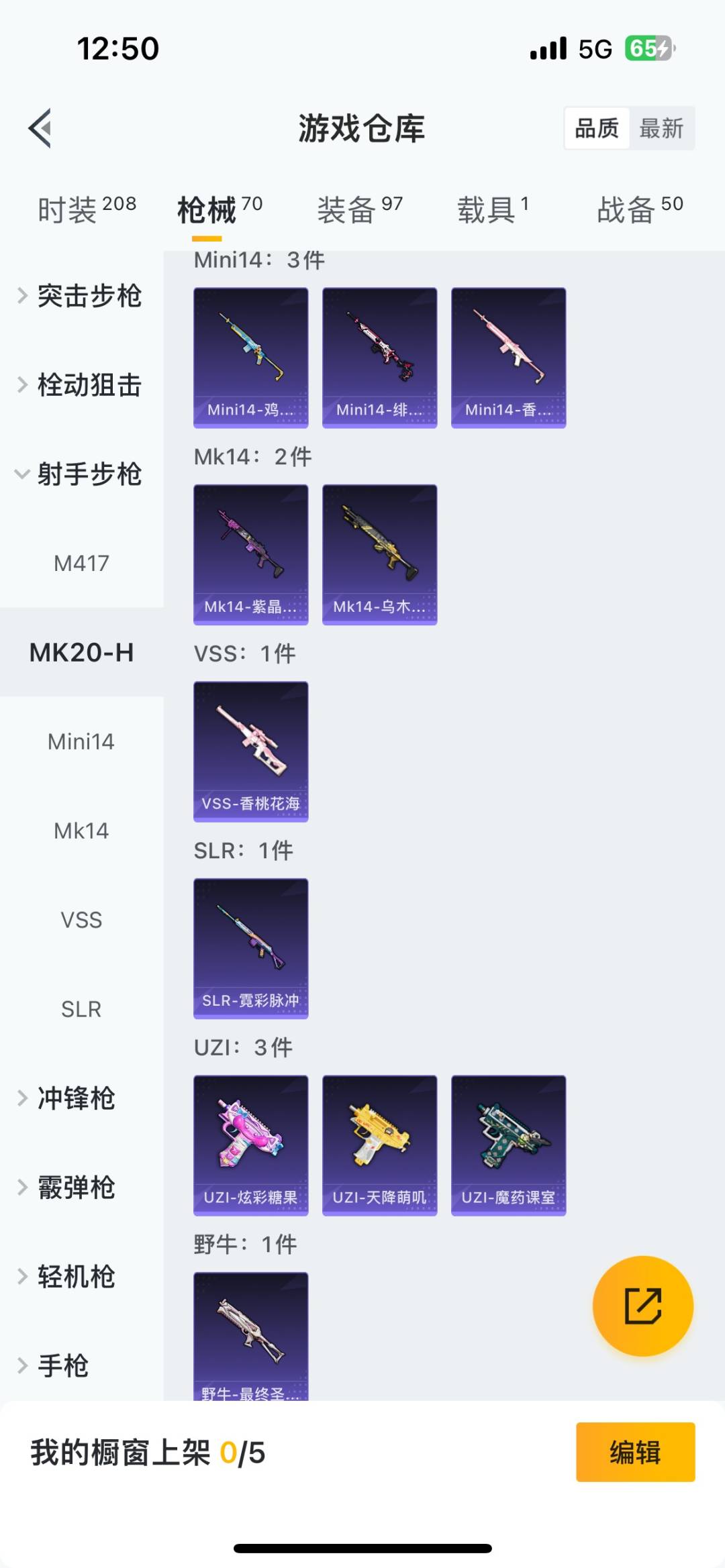Viewport: 725px width, 1568px height.
Task: Expand the 手枪 category
Action: click(64, 1366)
